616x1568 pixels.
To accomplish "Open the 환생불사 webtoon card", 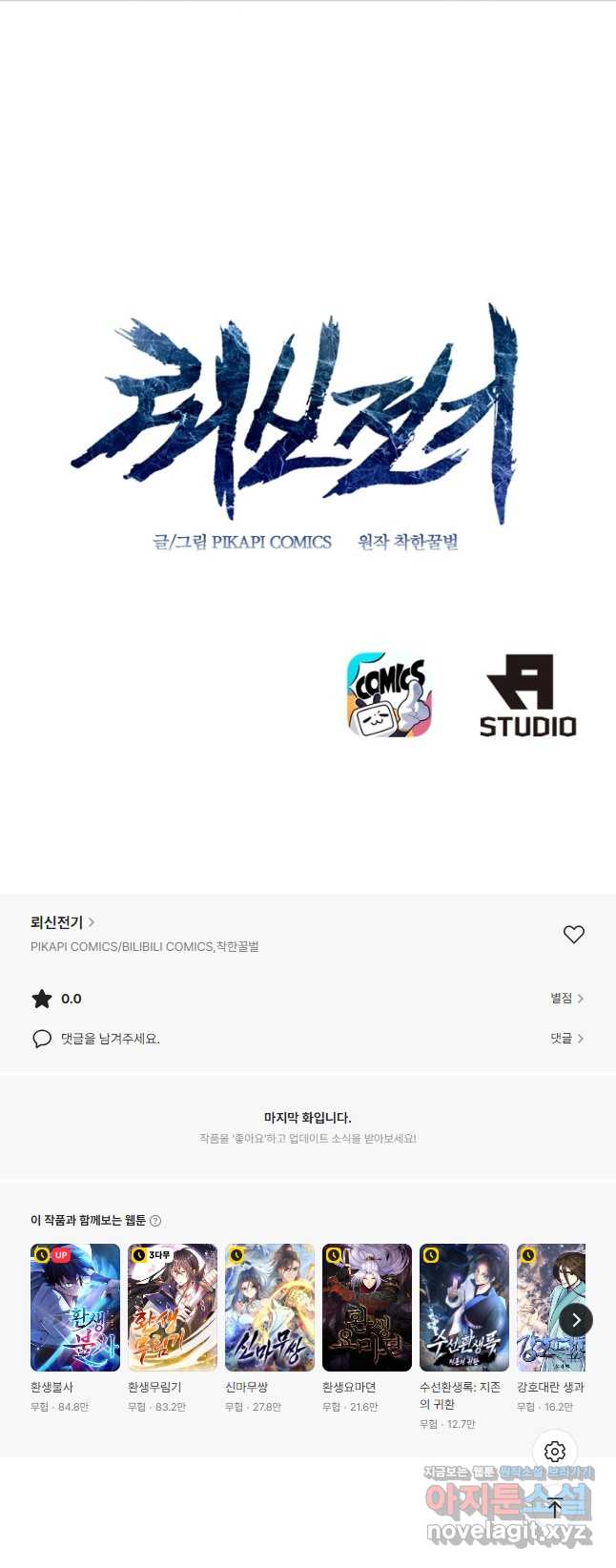I will [75, 1308].
